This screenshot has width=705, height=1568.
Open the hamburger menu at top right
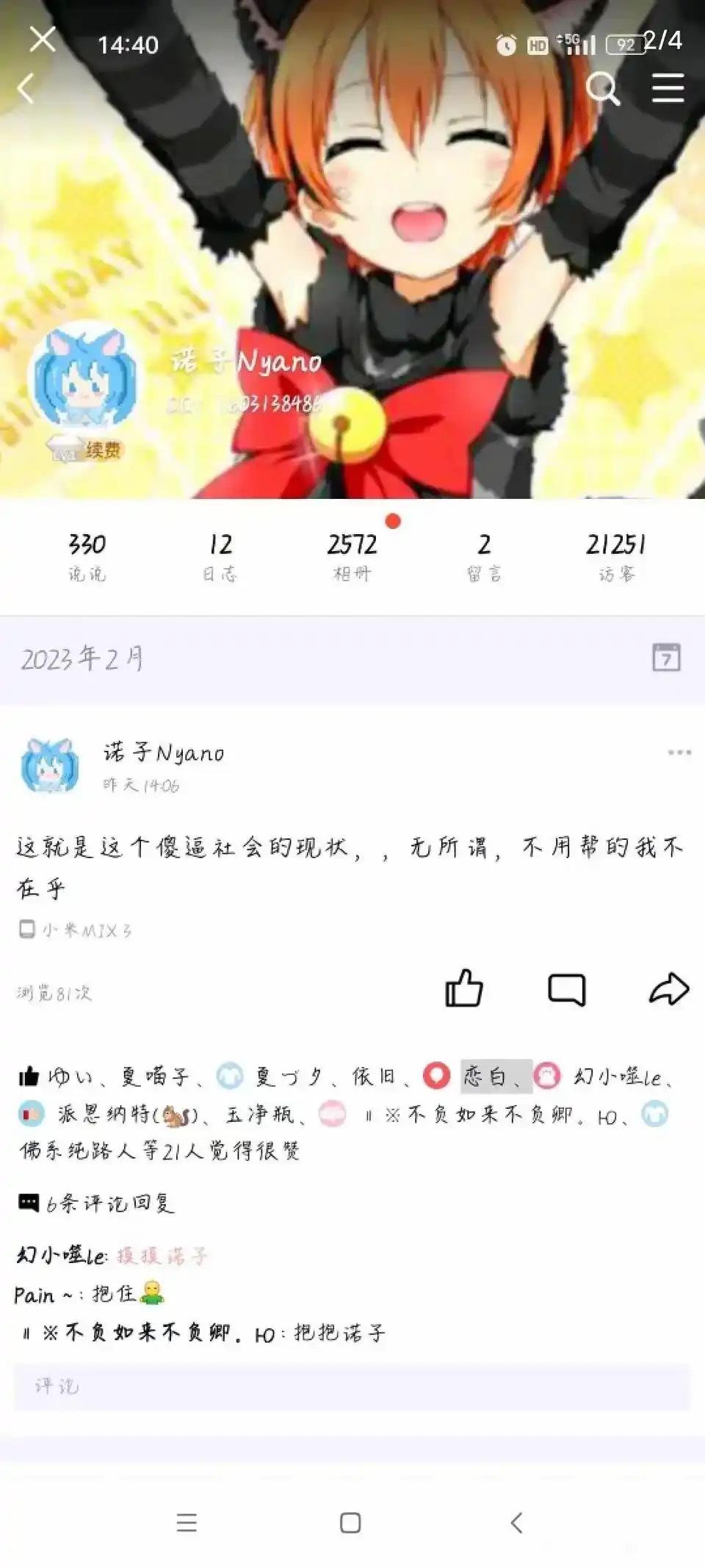click(x=668, y=87)
